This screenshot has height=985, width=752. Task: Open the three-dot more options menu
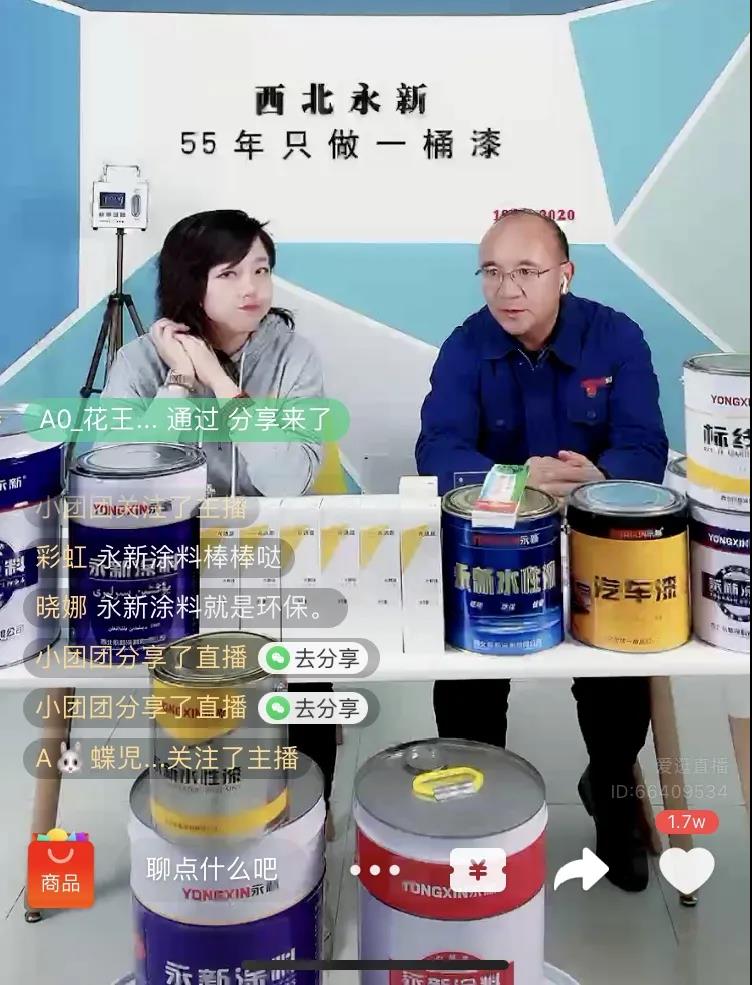[375, 870]
